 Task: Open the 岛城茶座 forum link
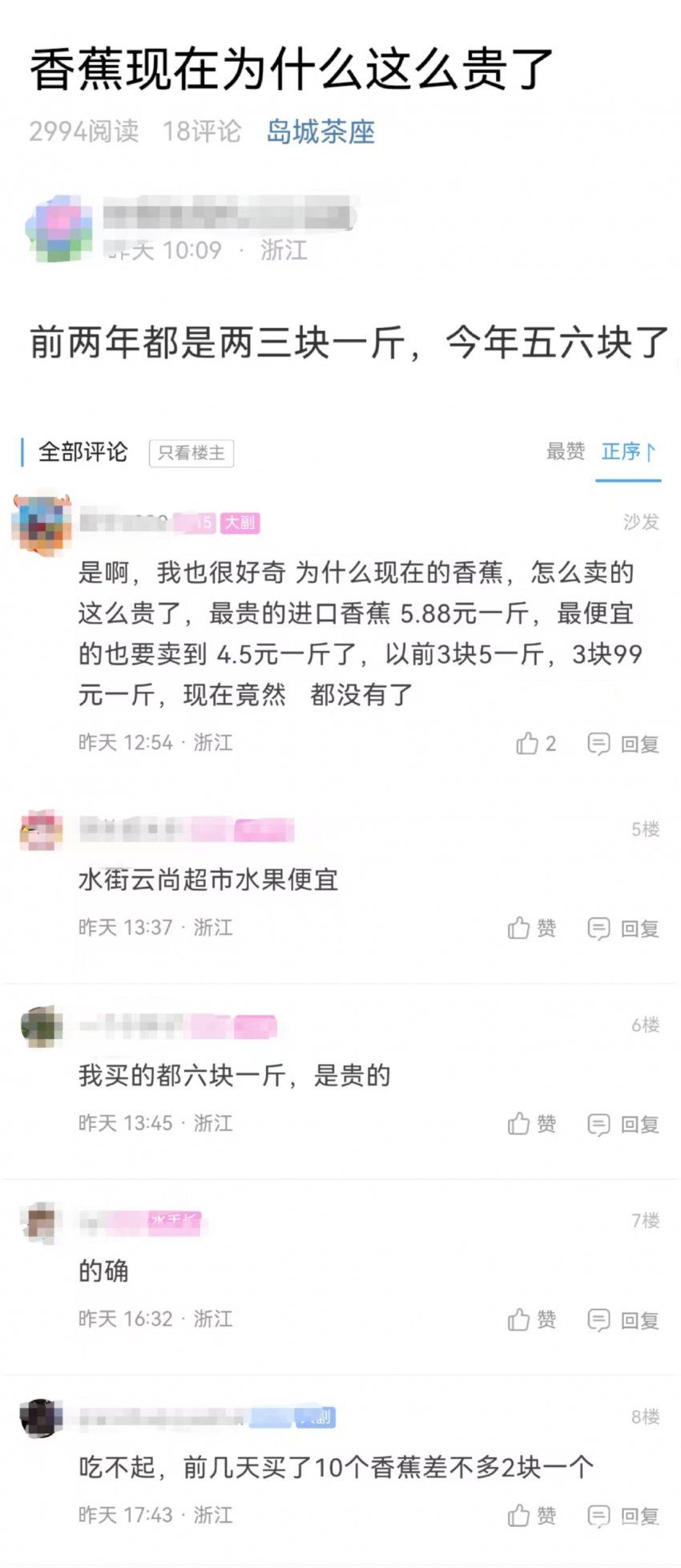(x=320, y=131)
